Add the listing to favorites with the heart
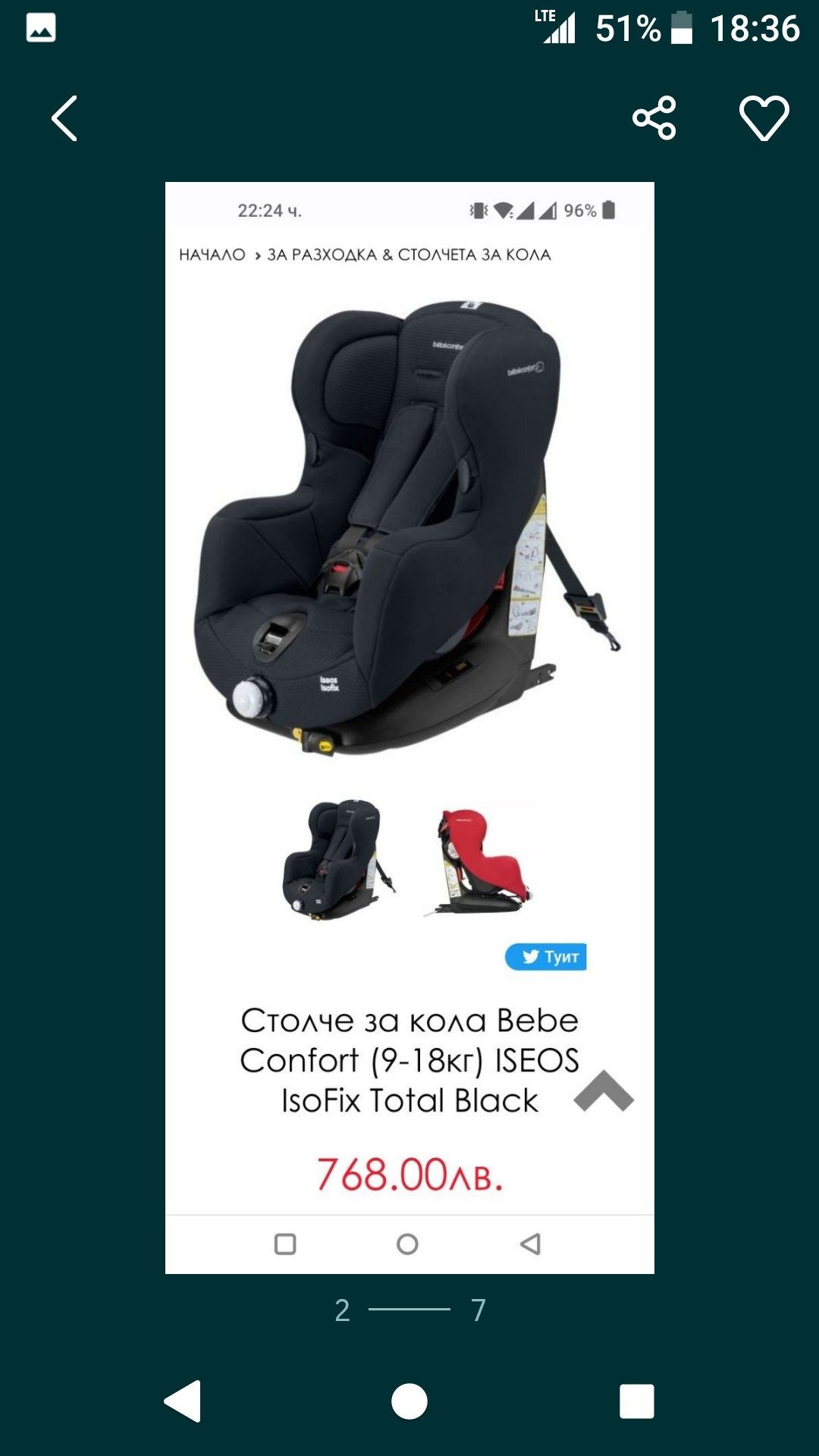The image size is (819, 1456). click(x=764, y=118)
